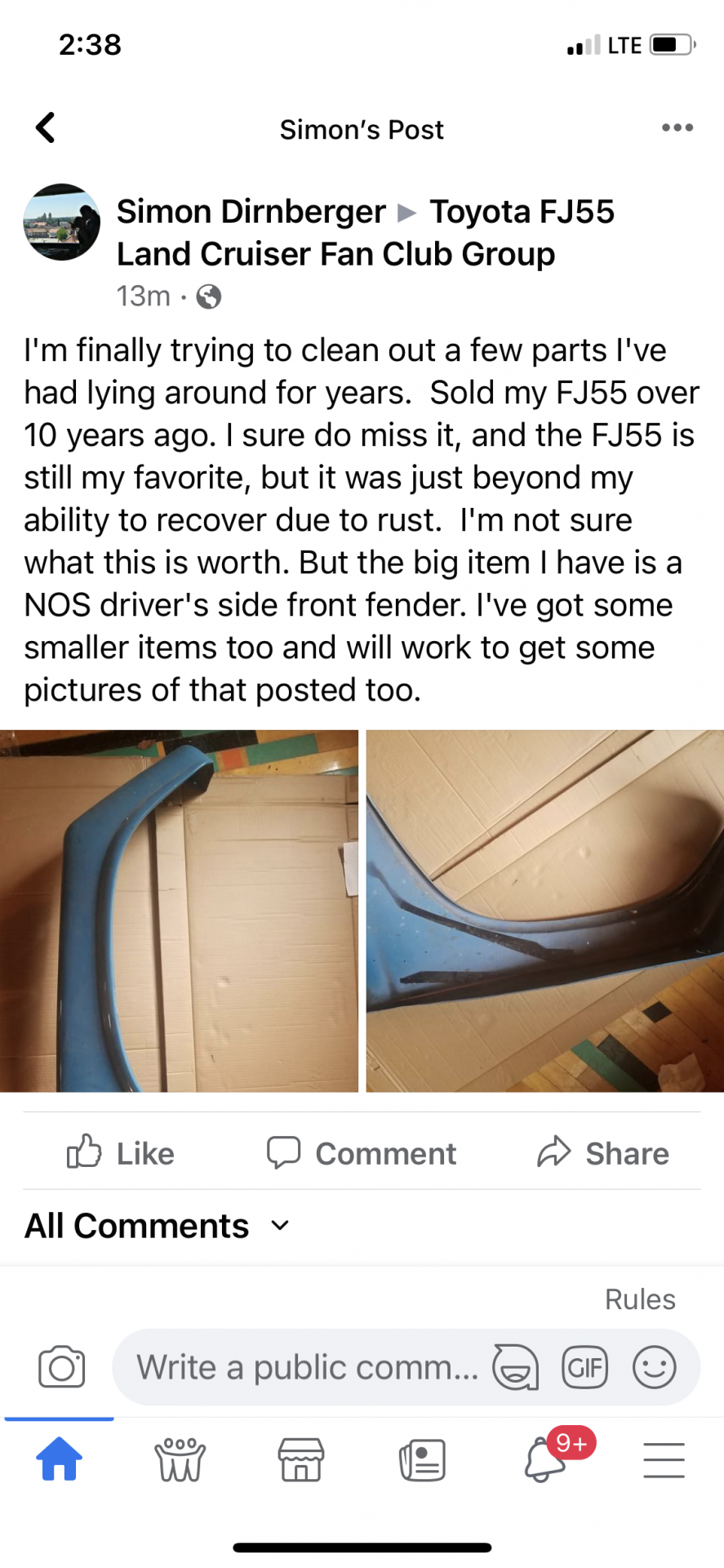724x1568 pixels.
Task: Switch to the Home tab
Action: [60, 1459]
